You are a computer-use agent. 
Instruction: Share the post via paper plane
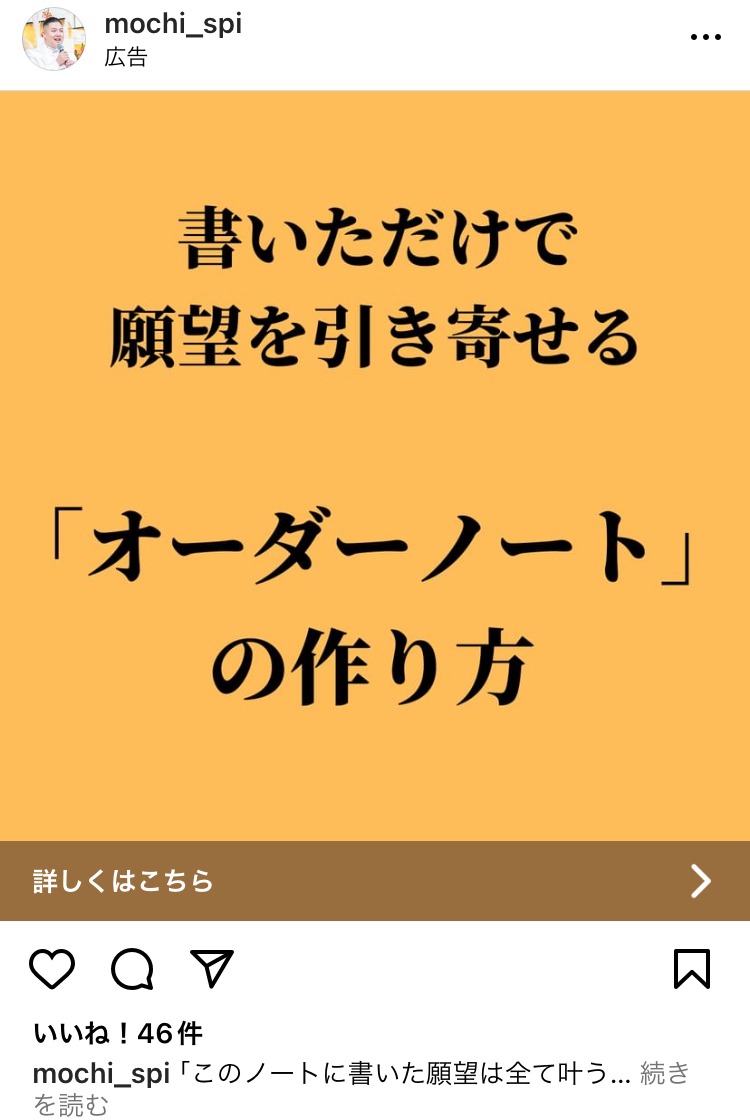tap(212, 969)
